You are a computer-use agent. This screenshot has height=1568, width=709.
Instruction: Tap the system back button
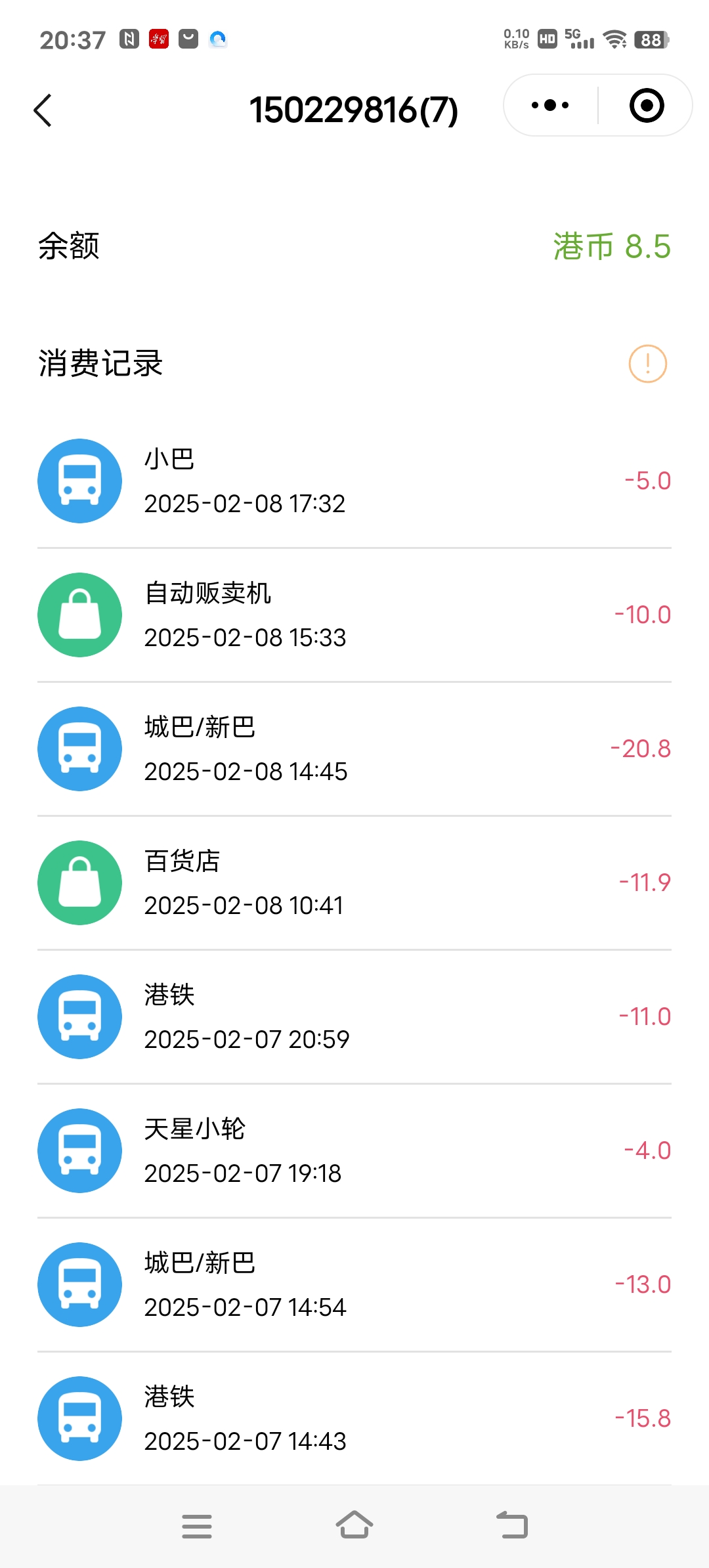pyautogui.click(x=512, y=1525)
